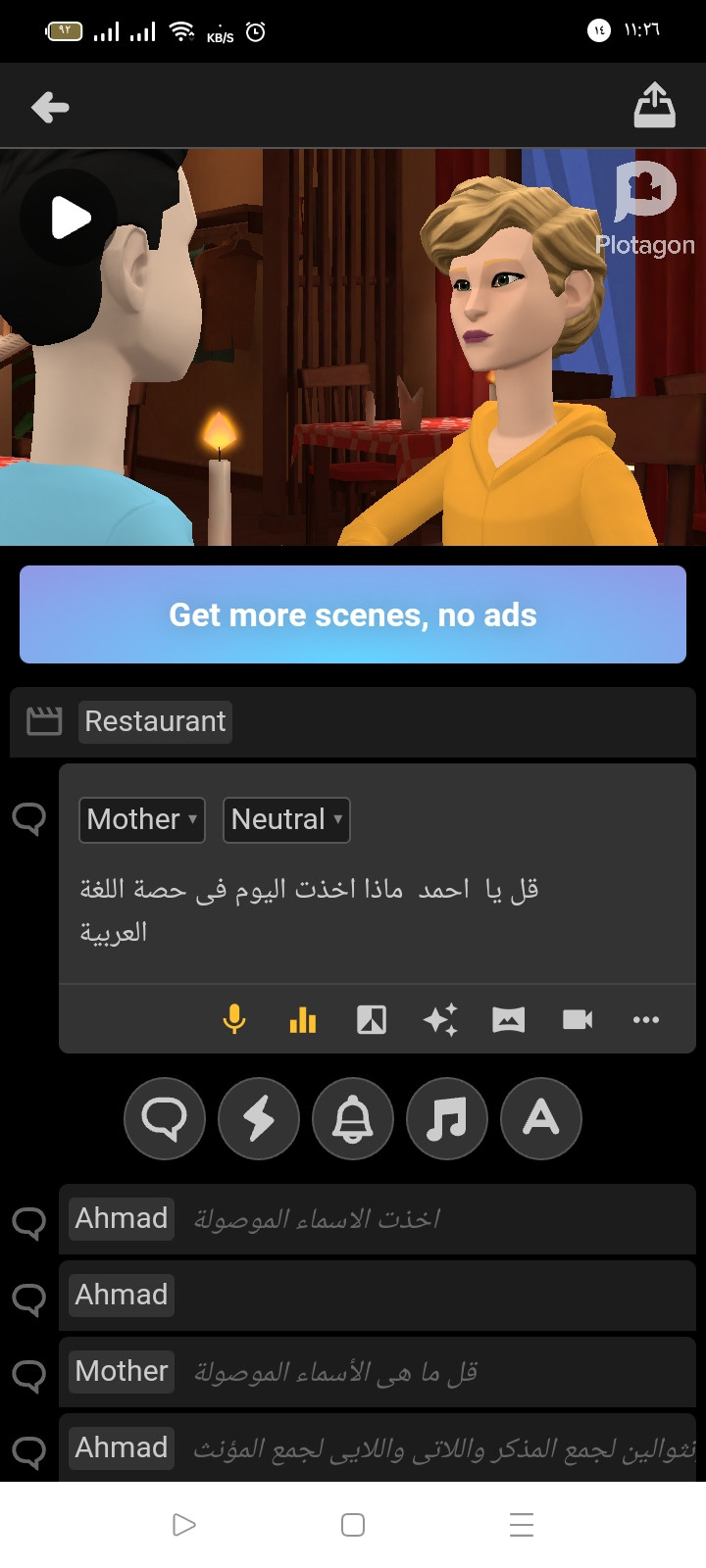Share or export the video
The height and width of the screenshot is (1568, 706).
pos(654,106)
